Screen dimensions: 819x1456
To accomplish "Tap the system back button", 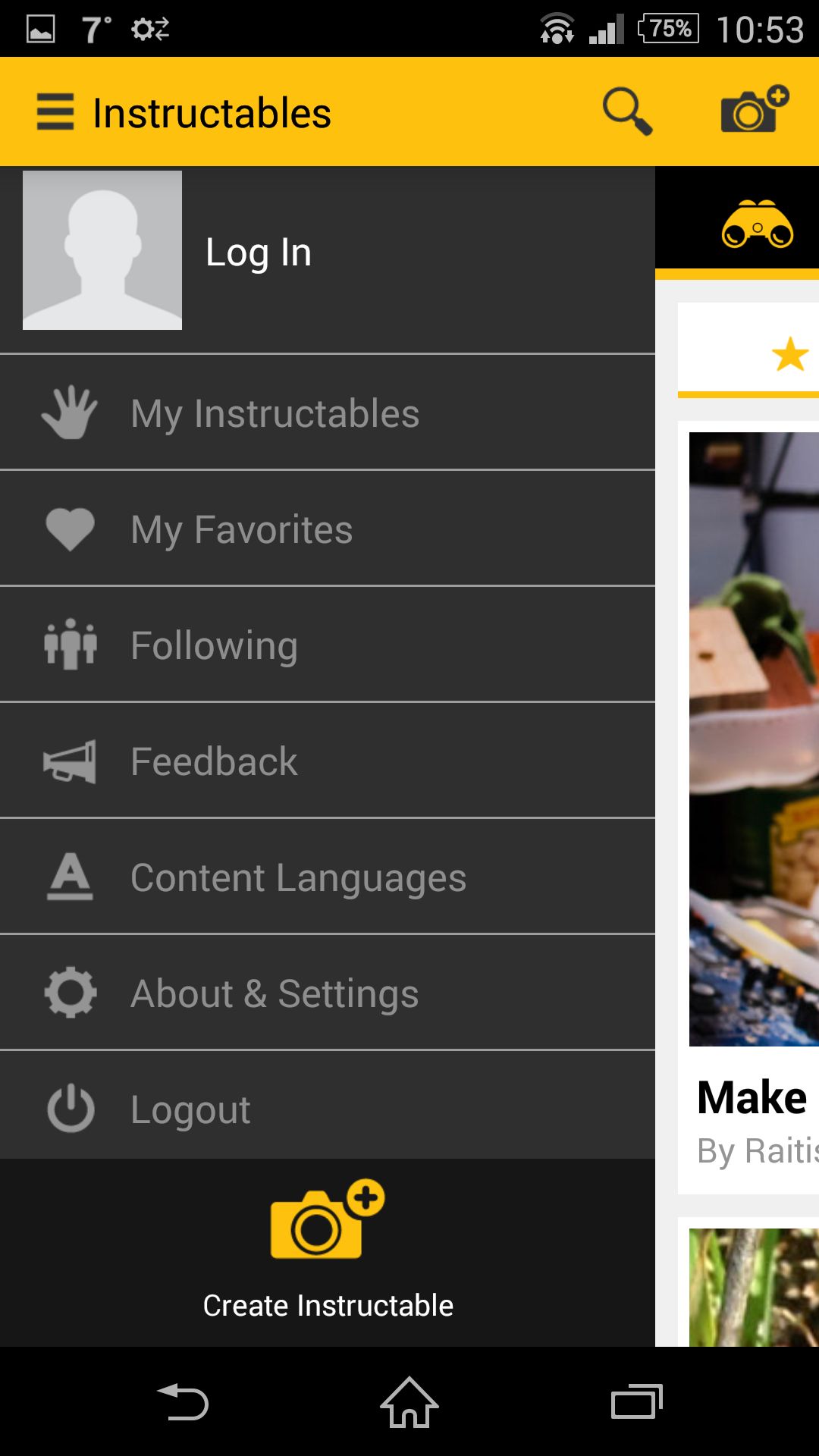I will click(183, 1402).
